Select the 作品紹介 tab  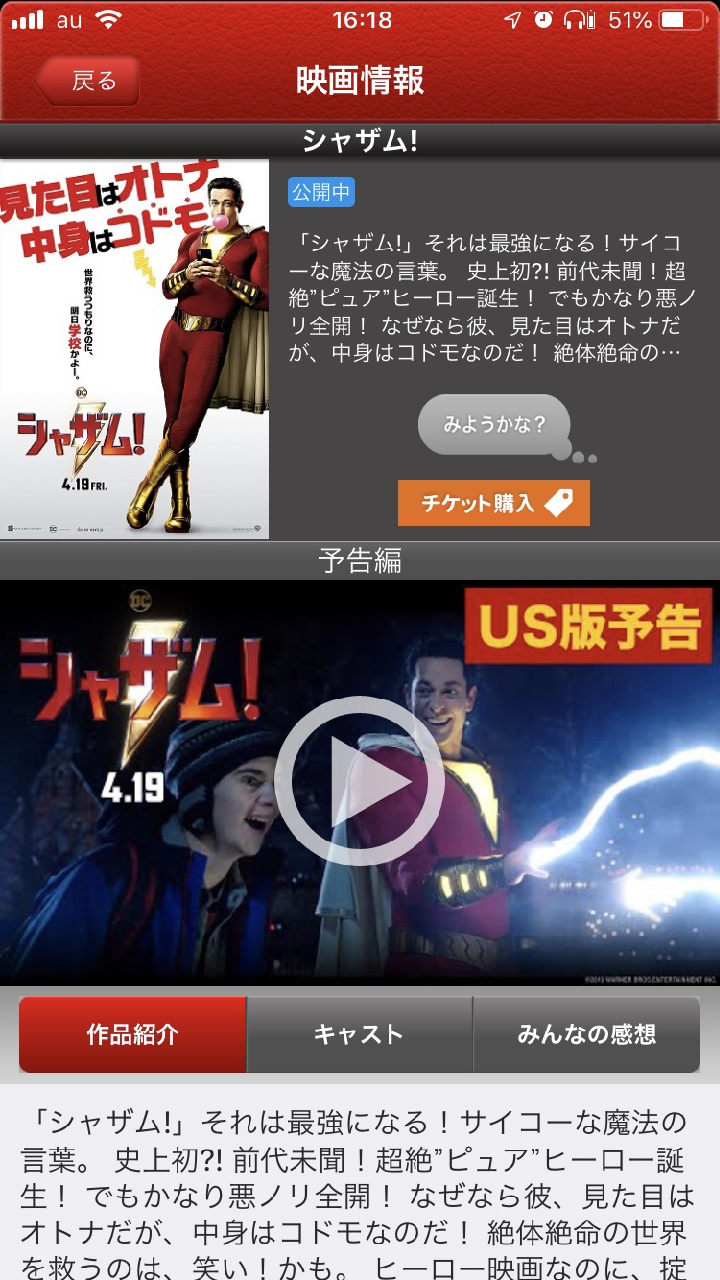[x=133, y=1035]
